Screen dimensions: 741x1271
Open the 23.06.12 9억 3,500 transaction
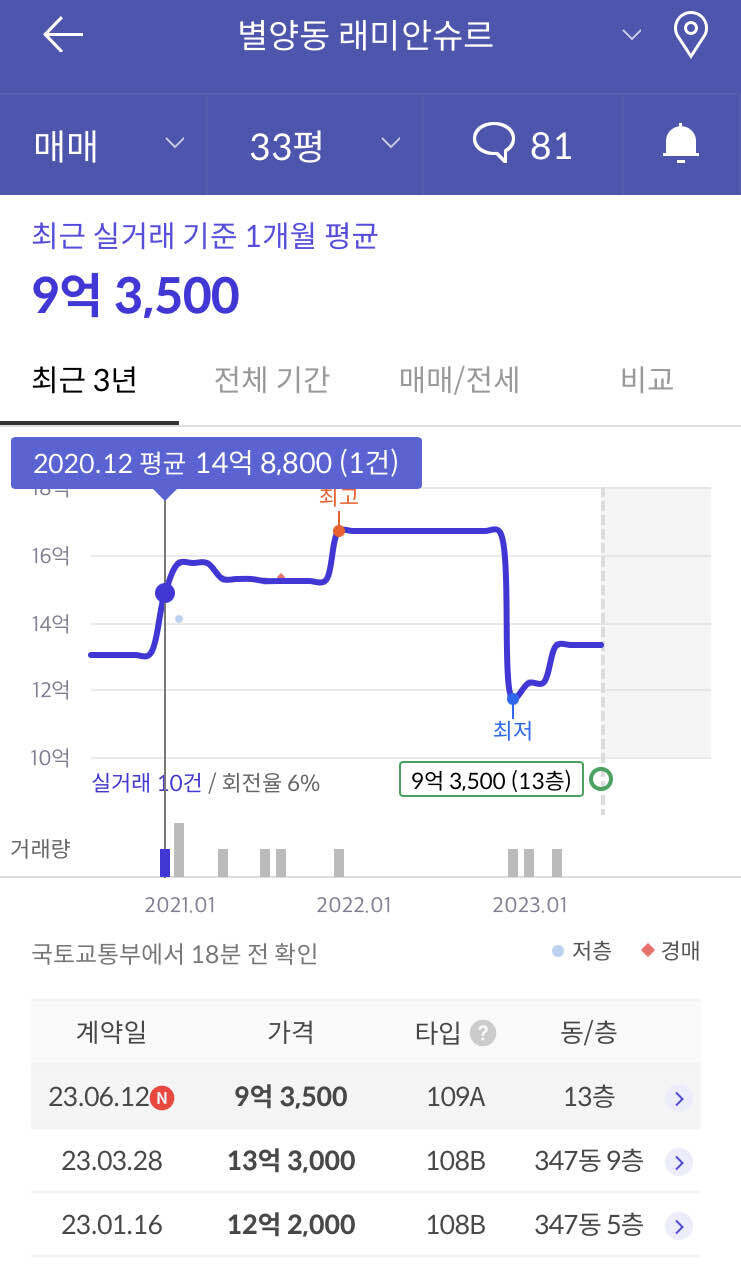[x=366, y=1097]
